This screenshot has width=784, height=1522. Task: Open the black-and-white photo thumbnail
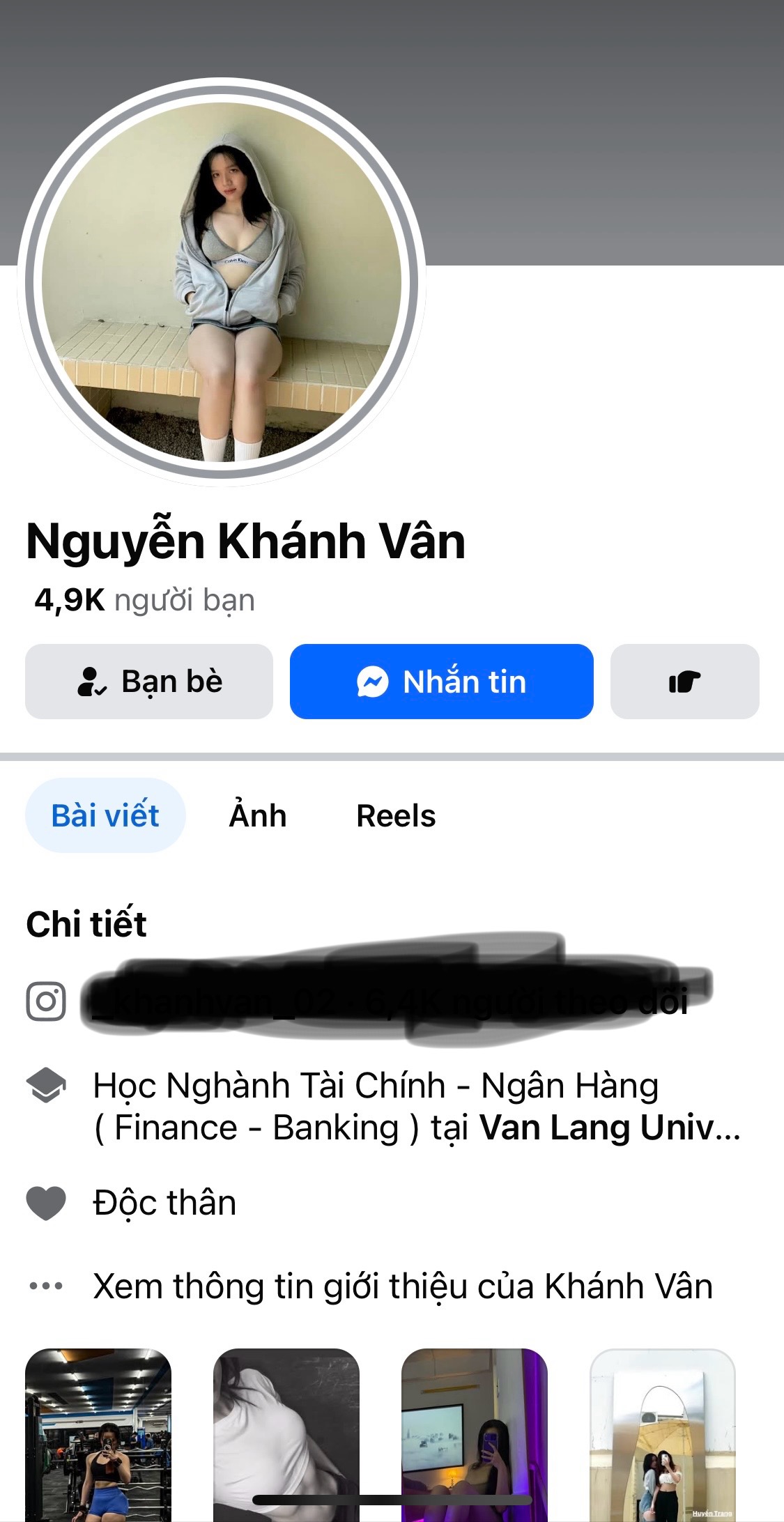[286, 1436]
